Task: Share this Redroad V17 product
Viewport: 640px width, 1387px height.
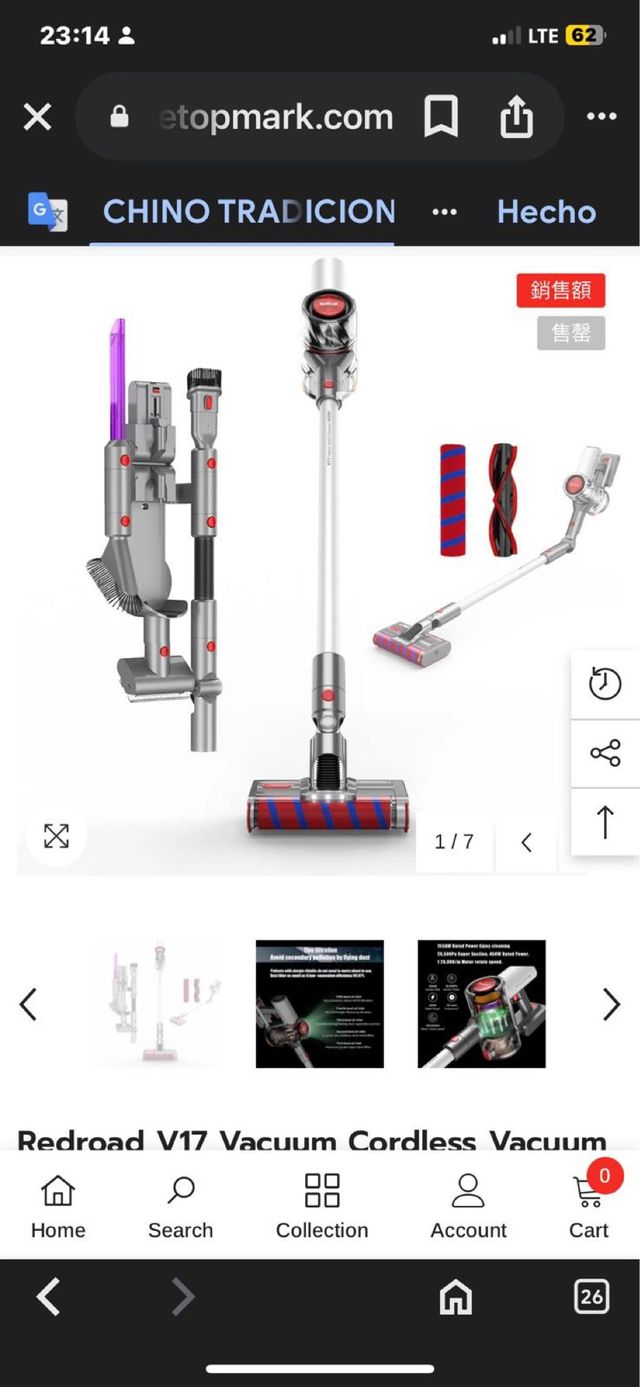Action: 605,753
